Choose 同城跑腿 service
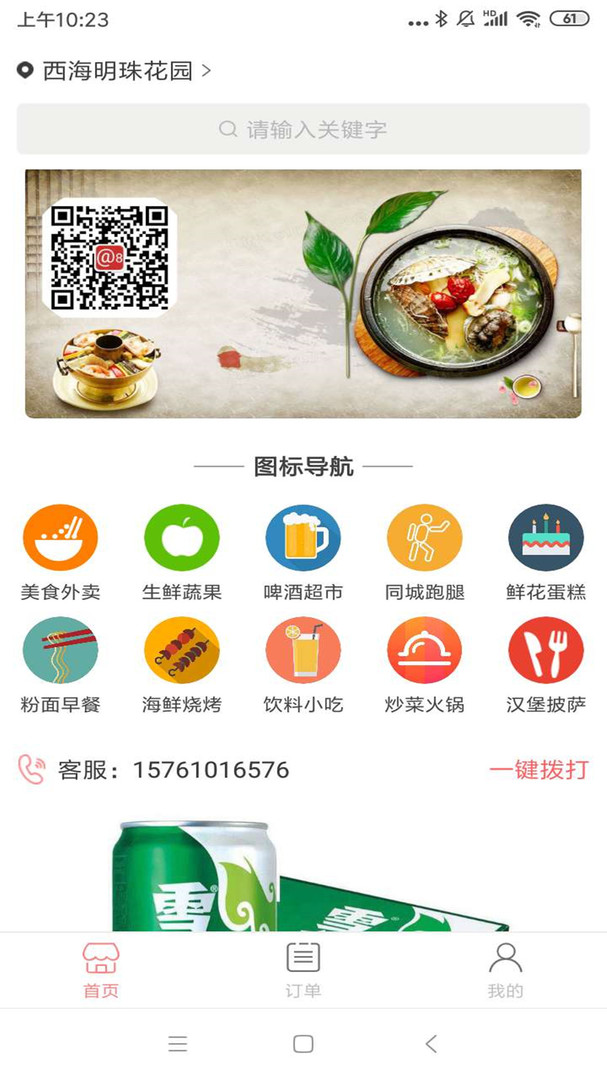607x1080 pixels. tap(424, 551)
